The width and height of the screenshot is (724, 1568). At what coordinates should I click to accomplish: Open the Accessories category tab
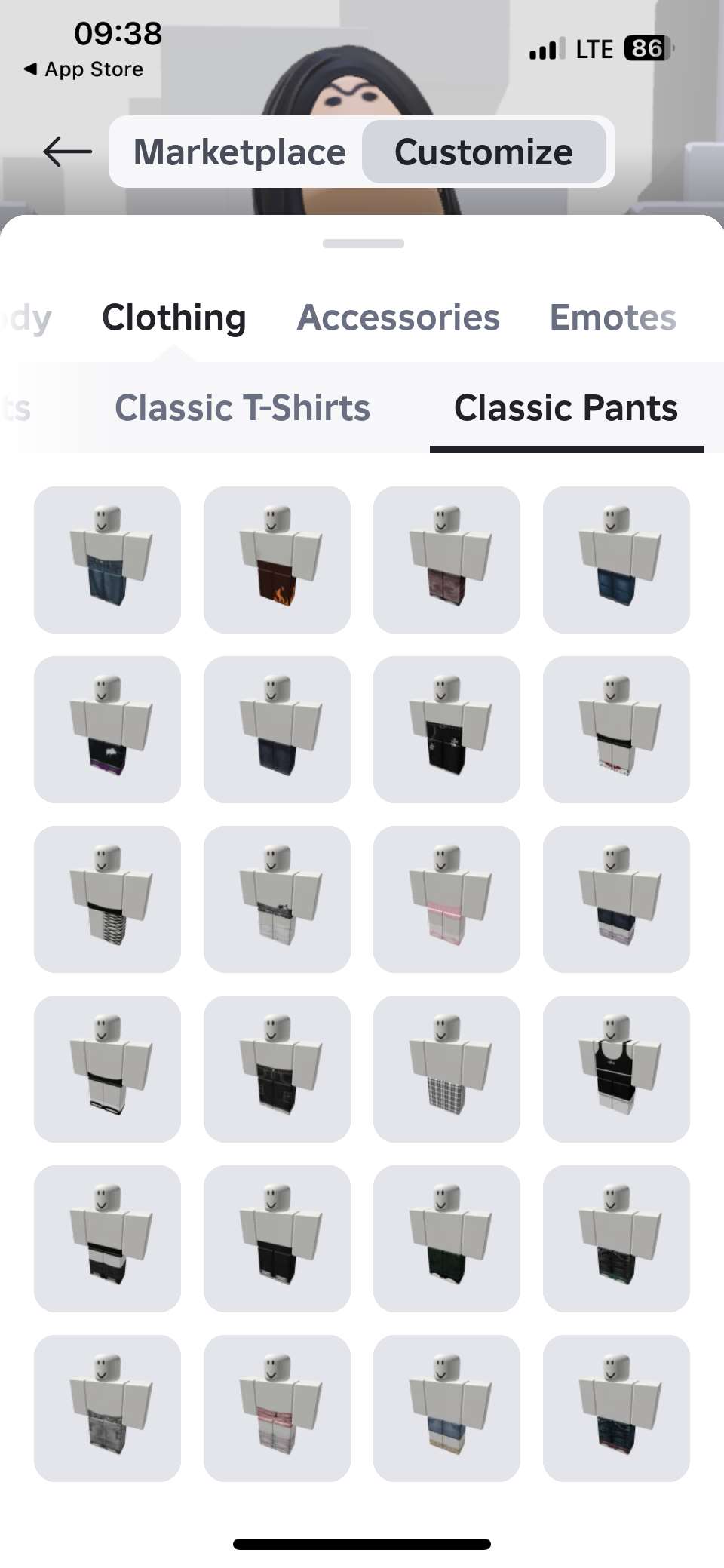398,318
